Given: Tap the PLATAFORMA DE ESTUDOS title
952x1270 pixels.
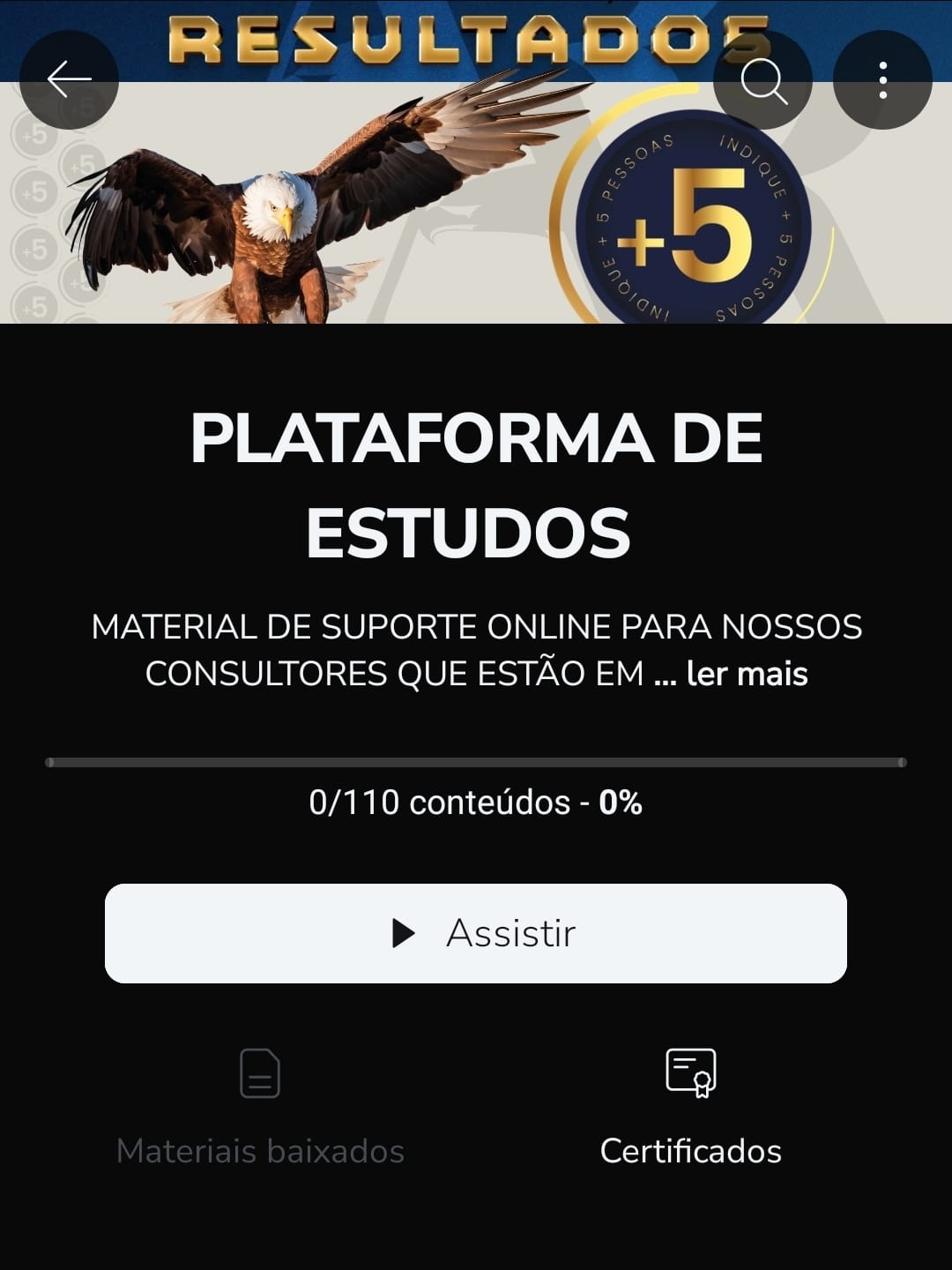Looking at the screenshot, I should [x=476, y=483].
